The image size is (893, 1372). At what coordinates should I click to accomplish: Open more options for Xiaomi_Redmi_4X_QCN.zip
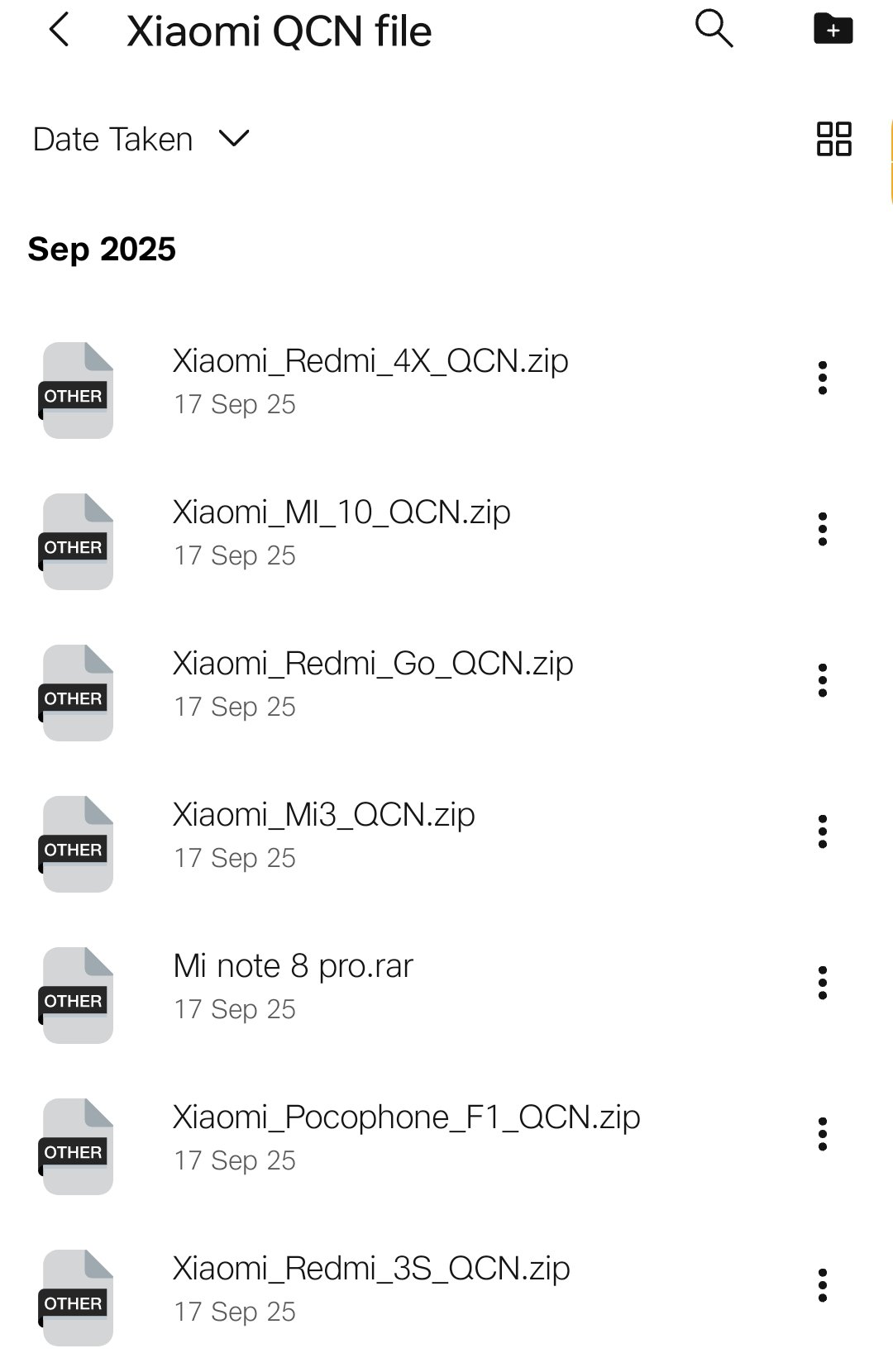pyautogui.click(x=822, y=378)
